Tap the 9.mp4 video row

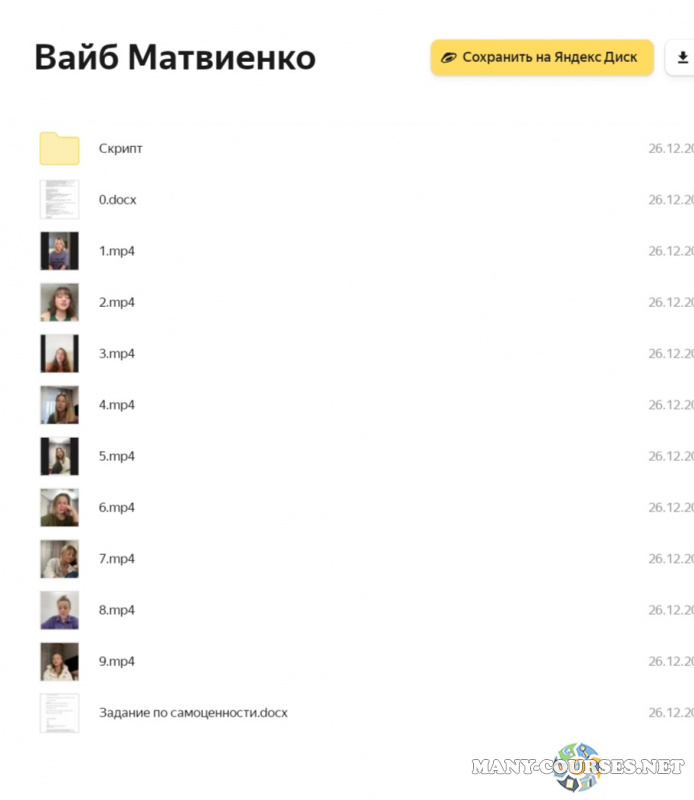coord(116,661)
